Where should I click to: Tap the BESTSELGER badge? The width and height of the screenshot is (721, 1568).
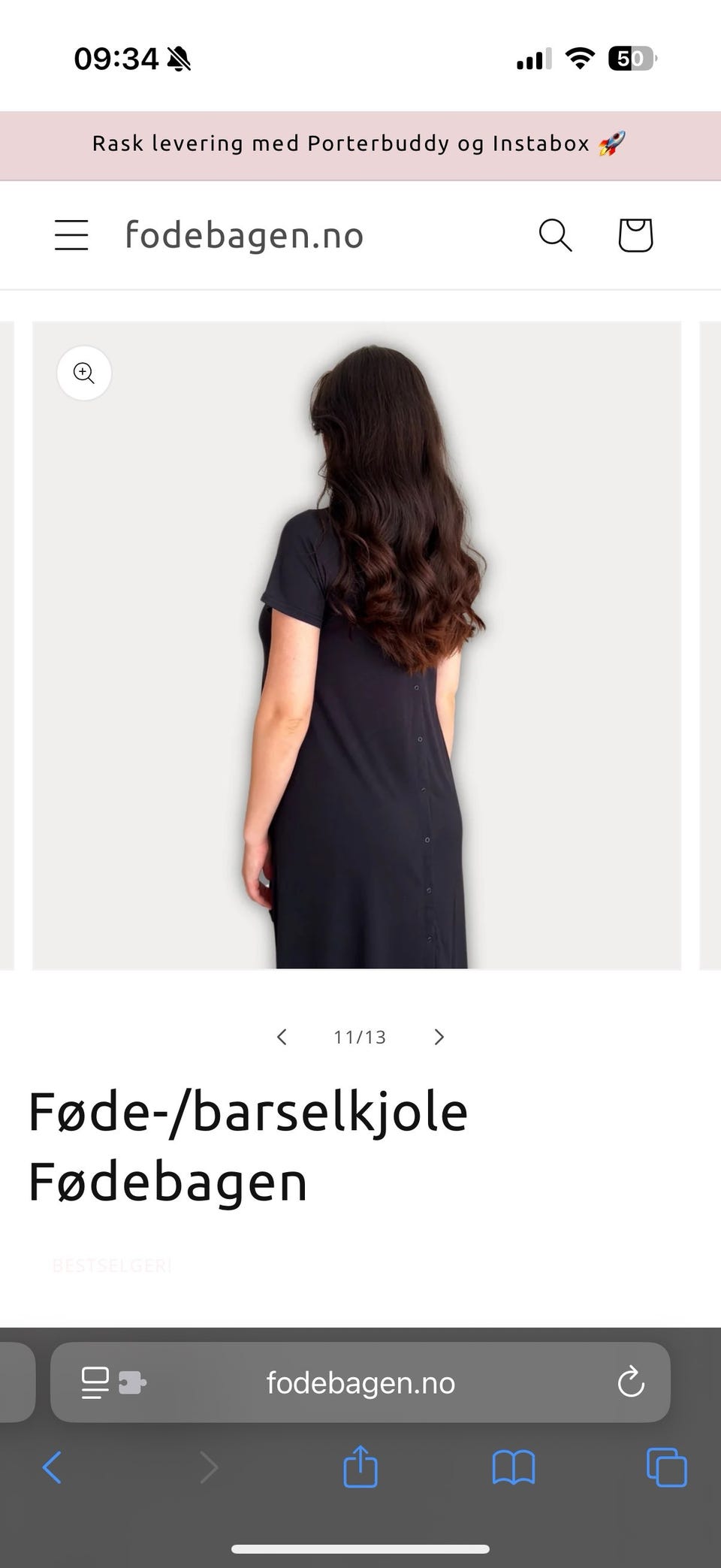click(x=111, y=1265)
